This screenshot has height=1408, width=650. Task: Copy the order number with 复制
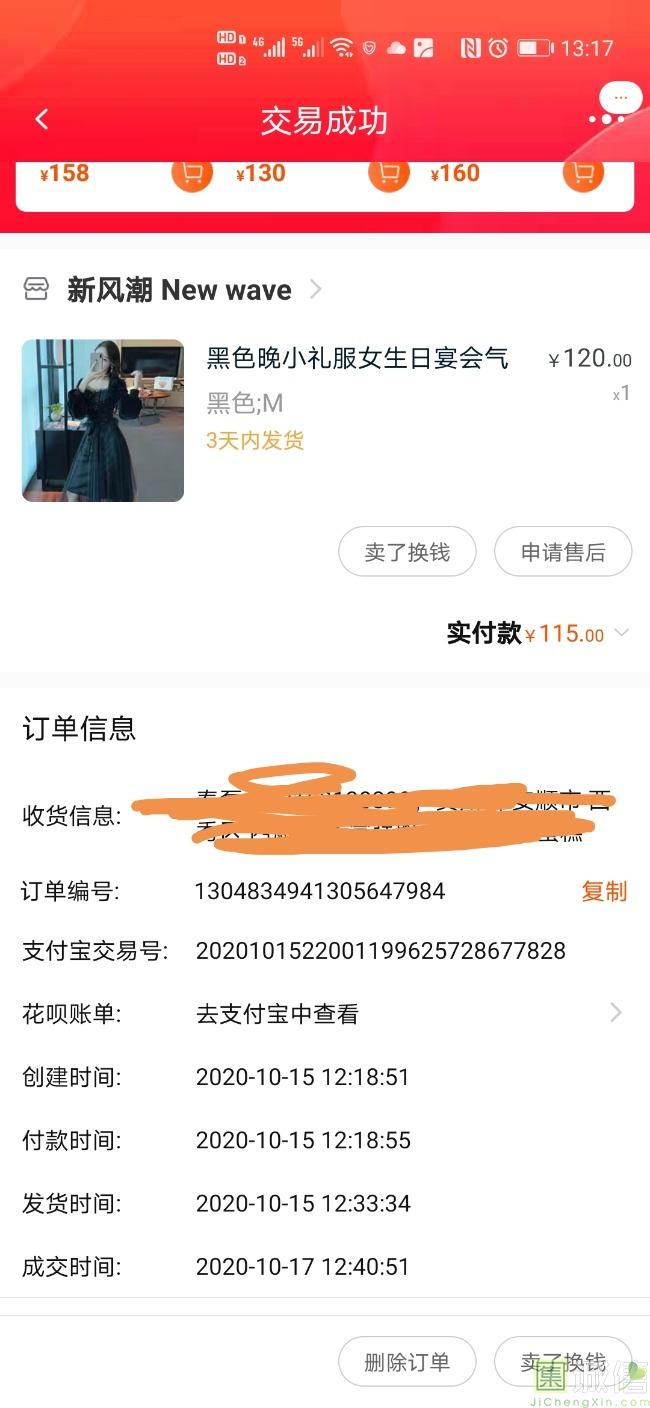pyautogui.click(x=604, y=891)
